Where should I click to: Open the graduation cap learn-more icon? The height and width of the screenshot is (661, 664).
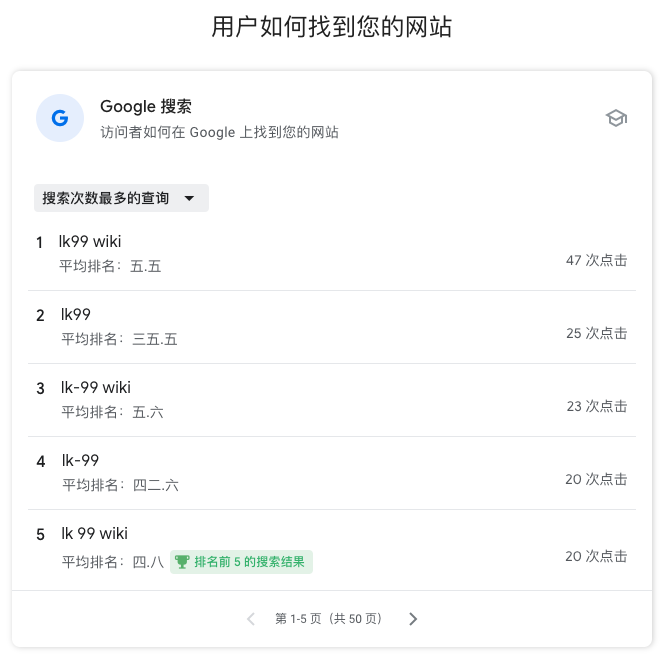[x=616, y=118]
